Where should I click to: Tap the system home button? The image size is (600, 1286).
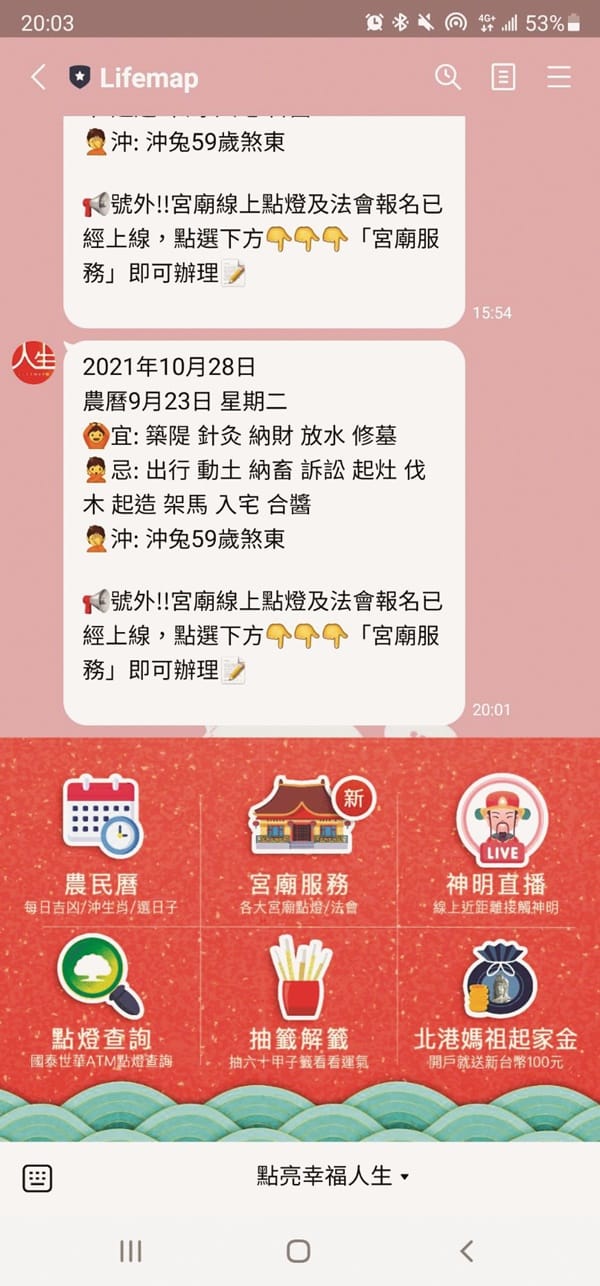coord(298,1250)
